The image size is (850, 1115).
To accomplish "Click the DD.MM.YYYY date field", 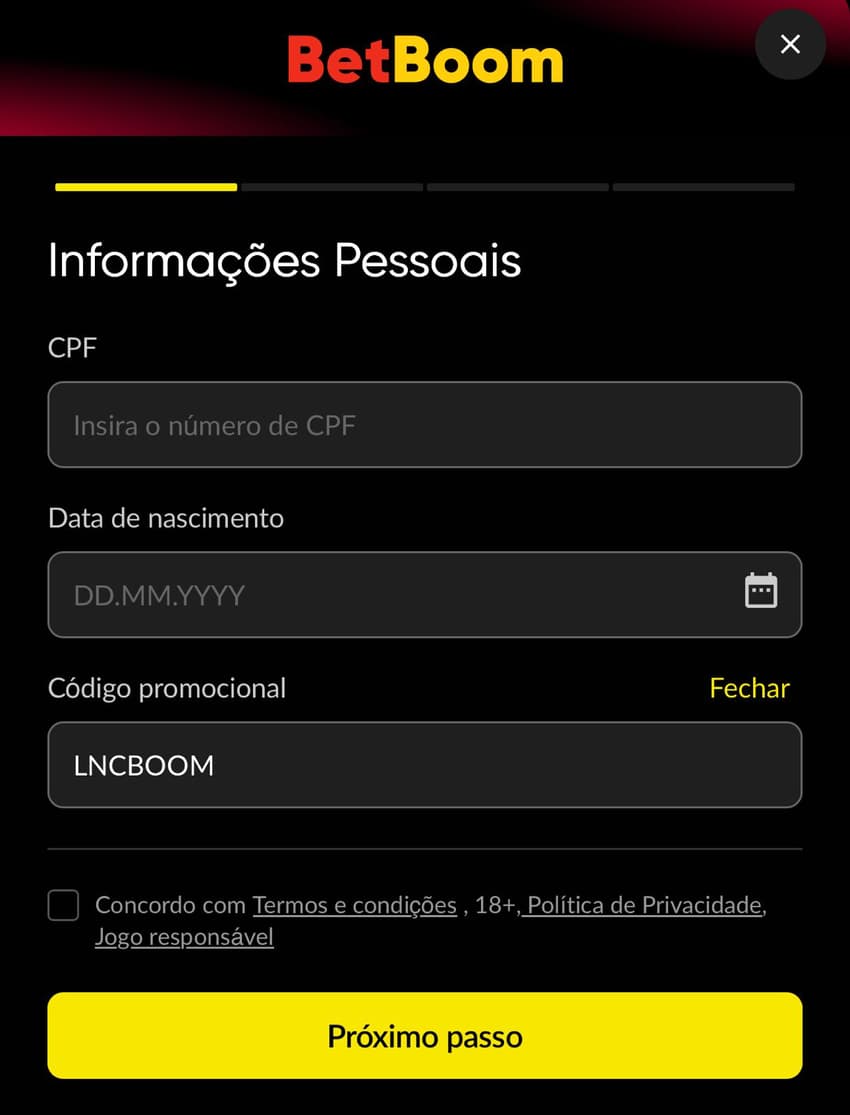I will (400, 595).
